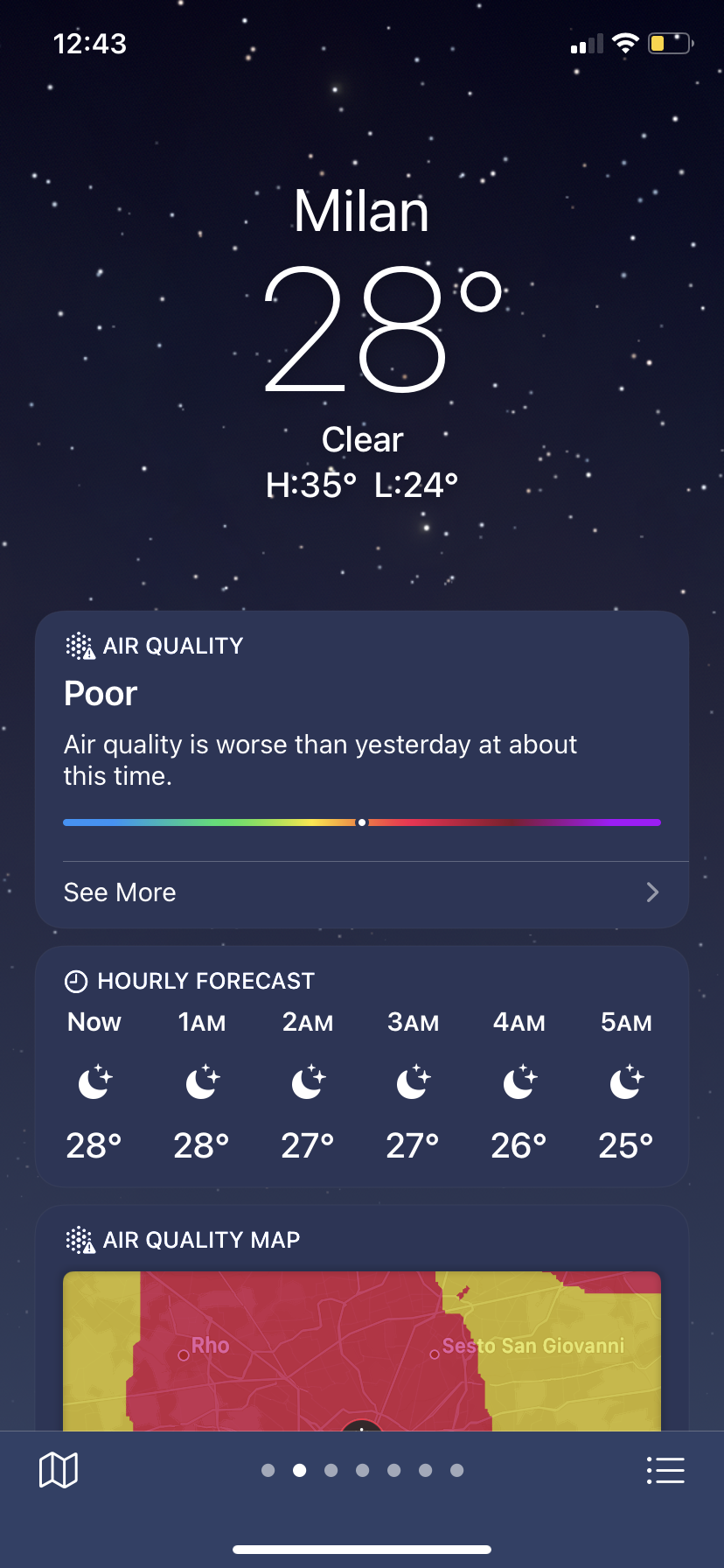Open the weather map icon
724x1568 pixels.
(59, 1470)
